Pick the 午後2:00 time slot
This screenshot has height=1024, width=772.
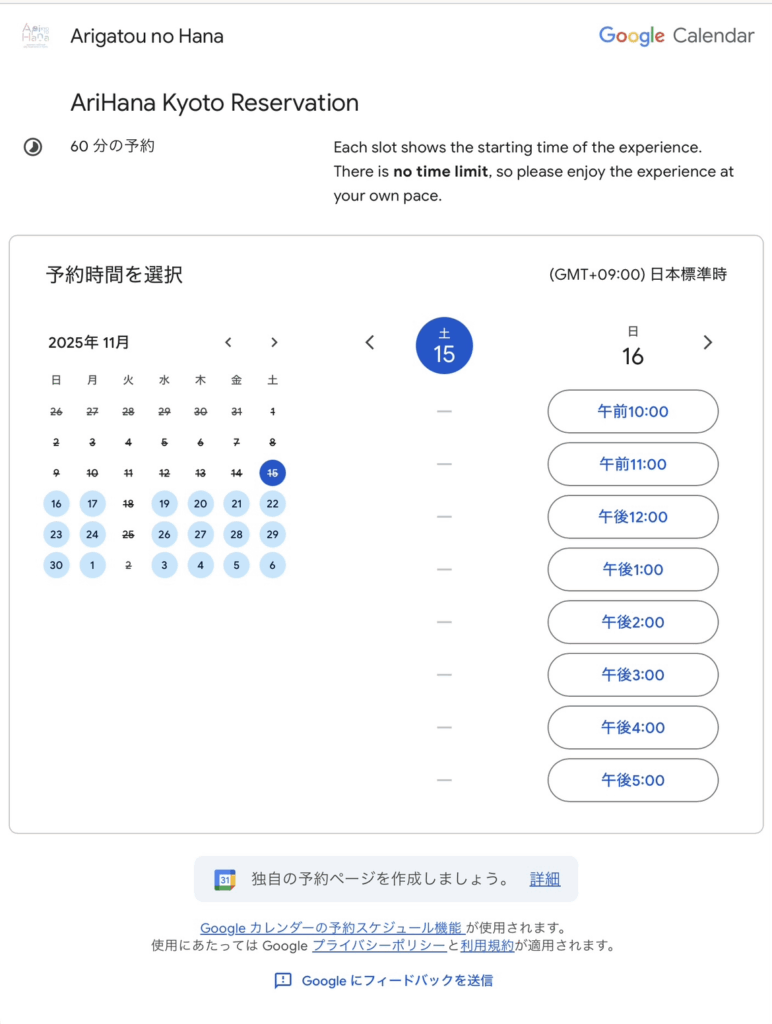point(633,622)
